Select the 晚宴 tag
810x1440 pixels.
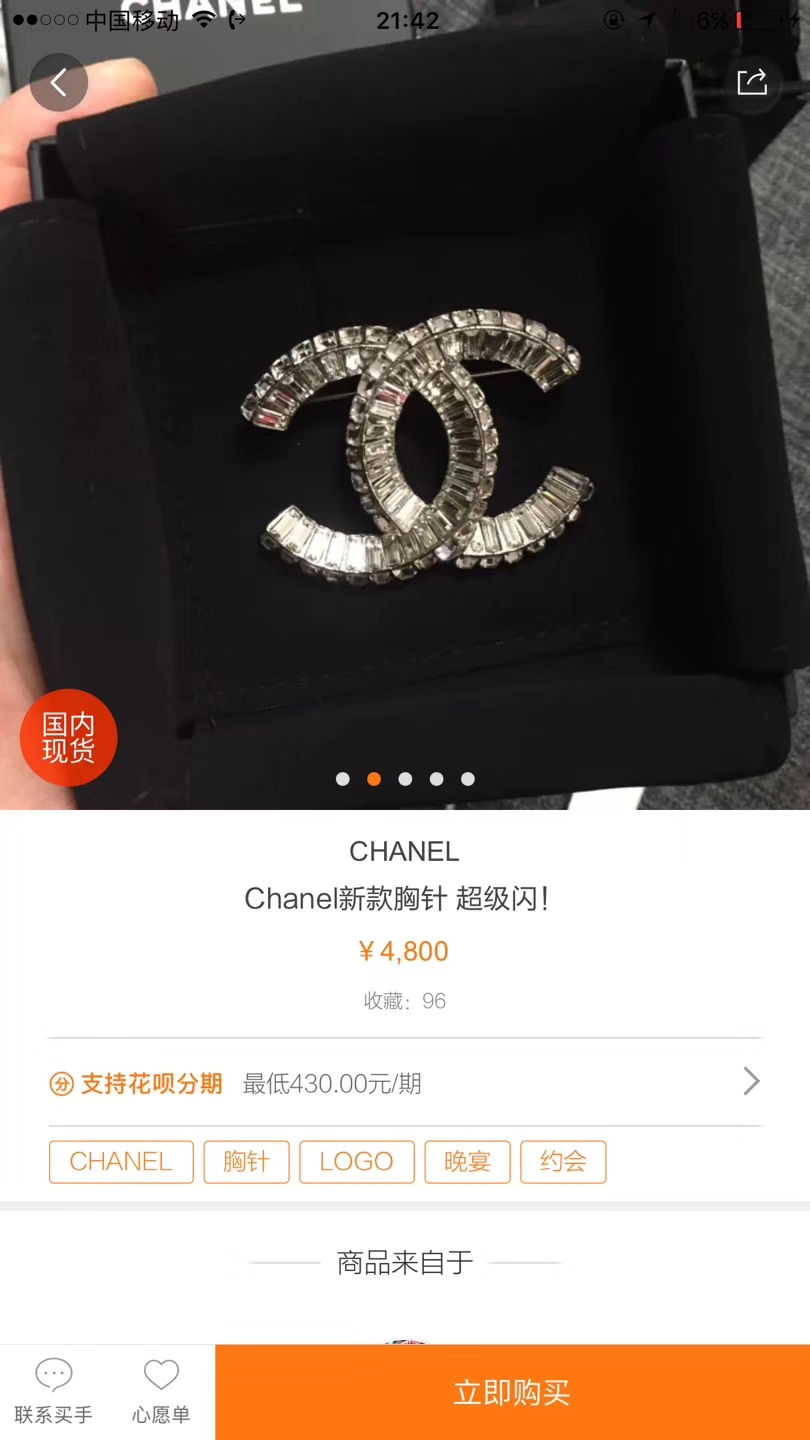(467, 1161)
